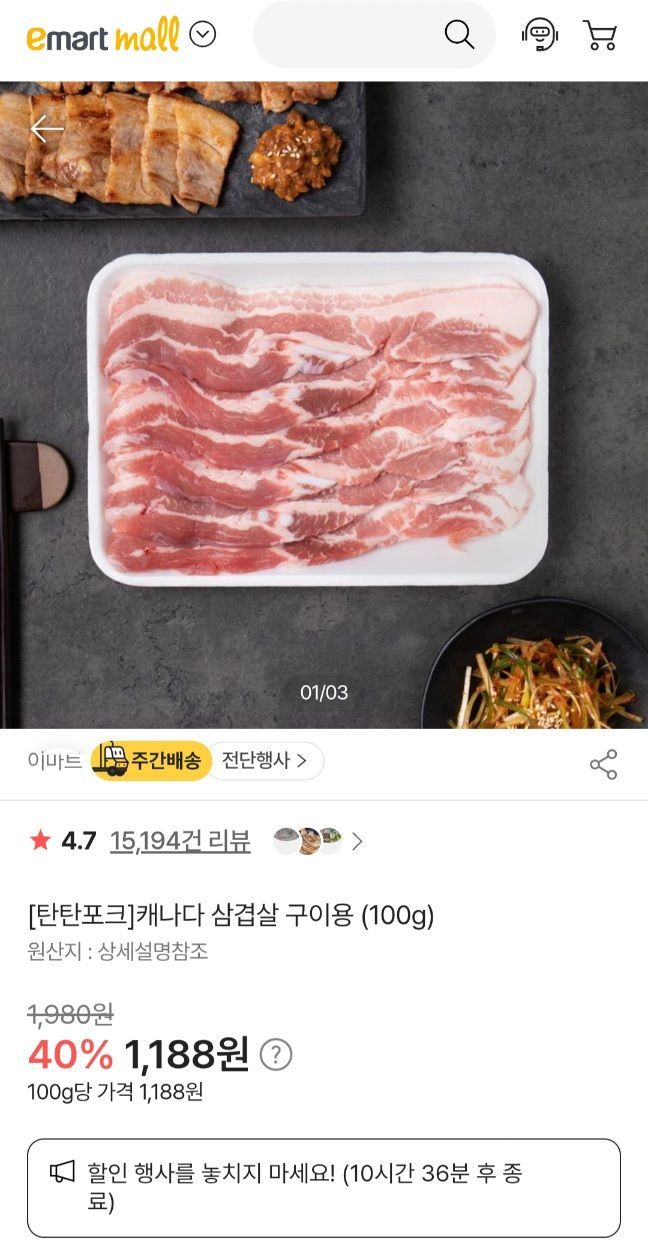The width and height of the screenshot is (648, 1258).
Task: View the pork belly product image
Action: point(318,420)
